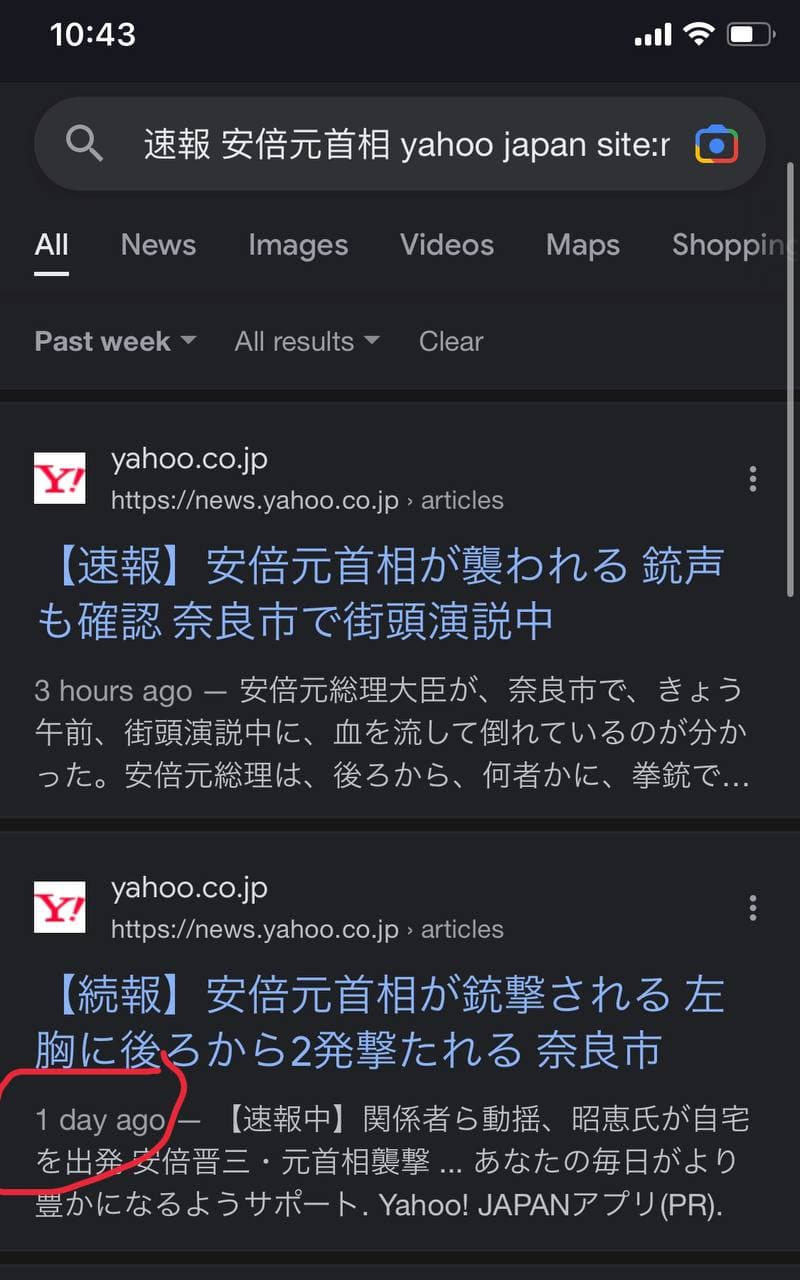Image resolution: width=800 pixels, height=1280 pixels.
Task: Open the All results dropdown
Action: pos(307,341)
